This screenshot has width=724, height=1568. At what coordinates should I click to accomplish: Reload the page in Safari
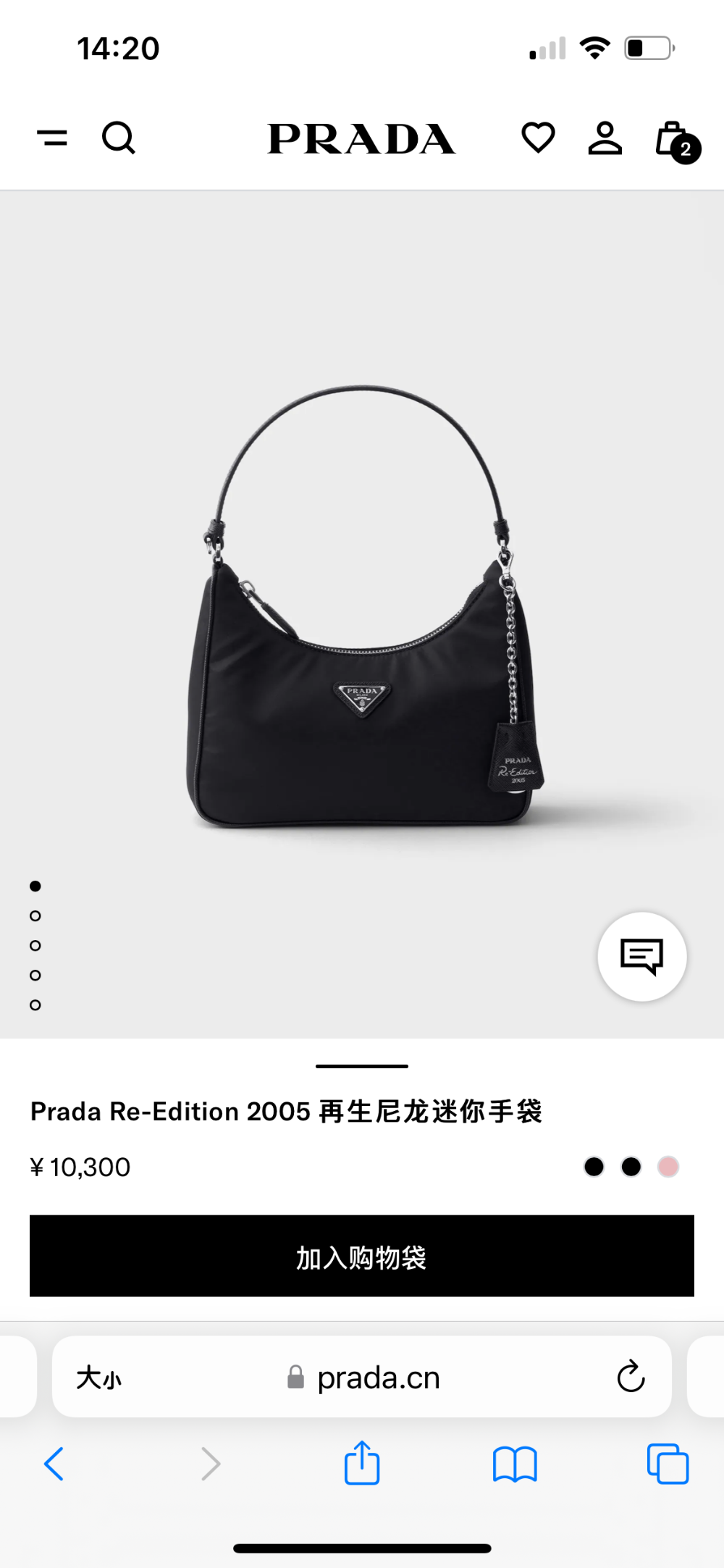pos(631,1376)
